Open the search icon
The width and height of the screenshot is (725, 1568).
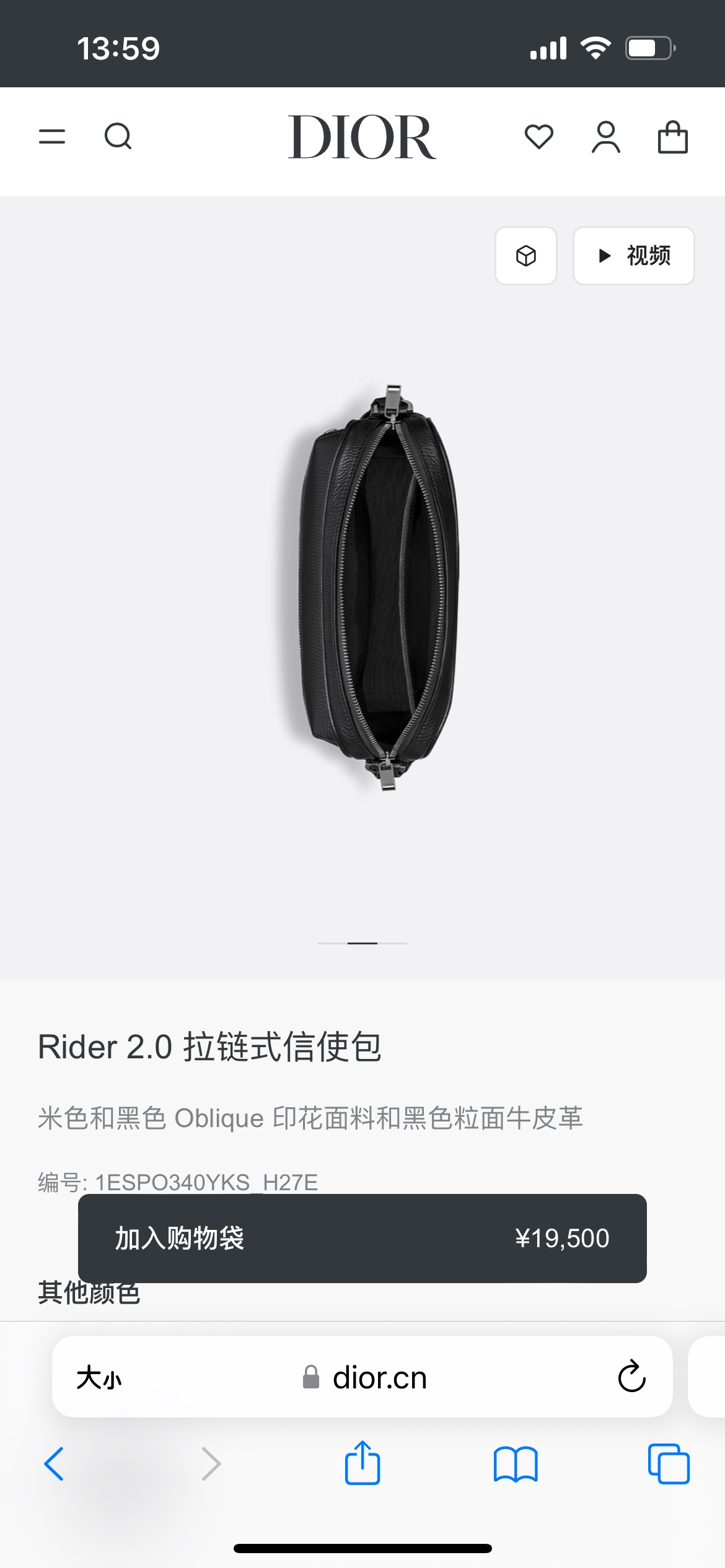118,137
